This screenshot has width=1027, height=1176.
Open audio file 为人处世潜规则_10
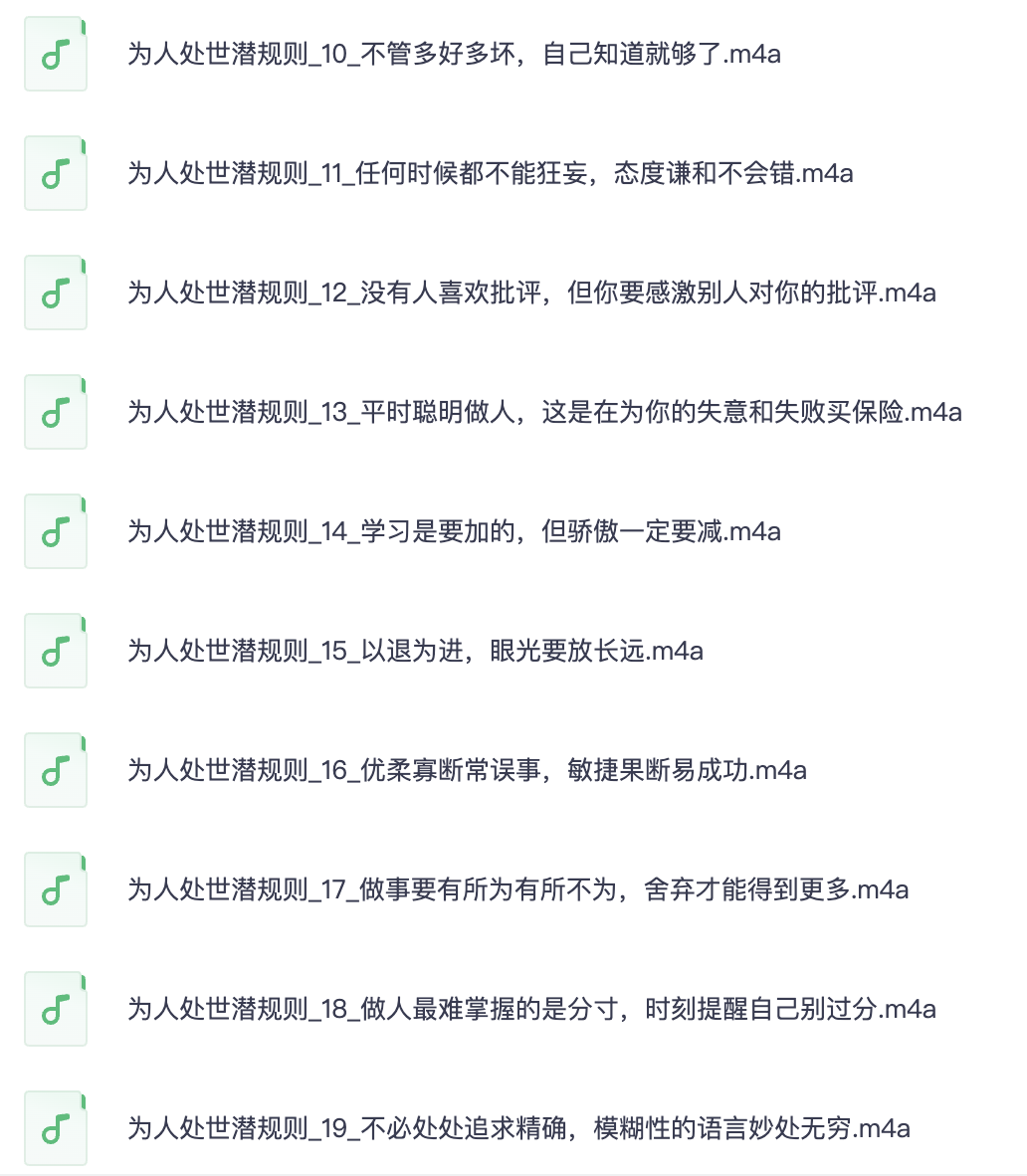tap(453, 54)
